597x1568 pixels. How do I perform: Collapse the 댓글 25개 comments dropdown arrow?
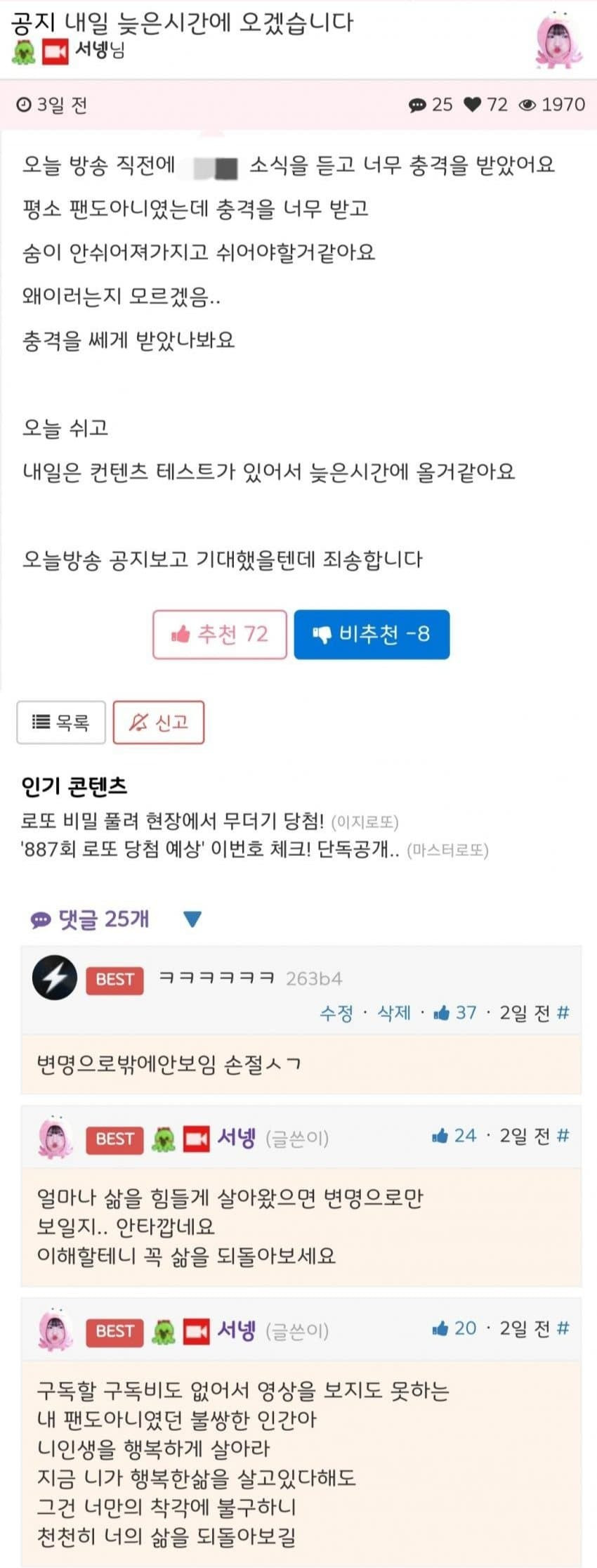tap(192, 919)
